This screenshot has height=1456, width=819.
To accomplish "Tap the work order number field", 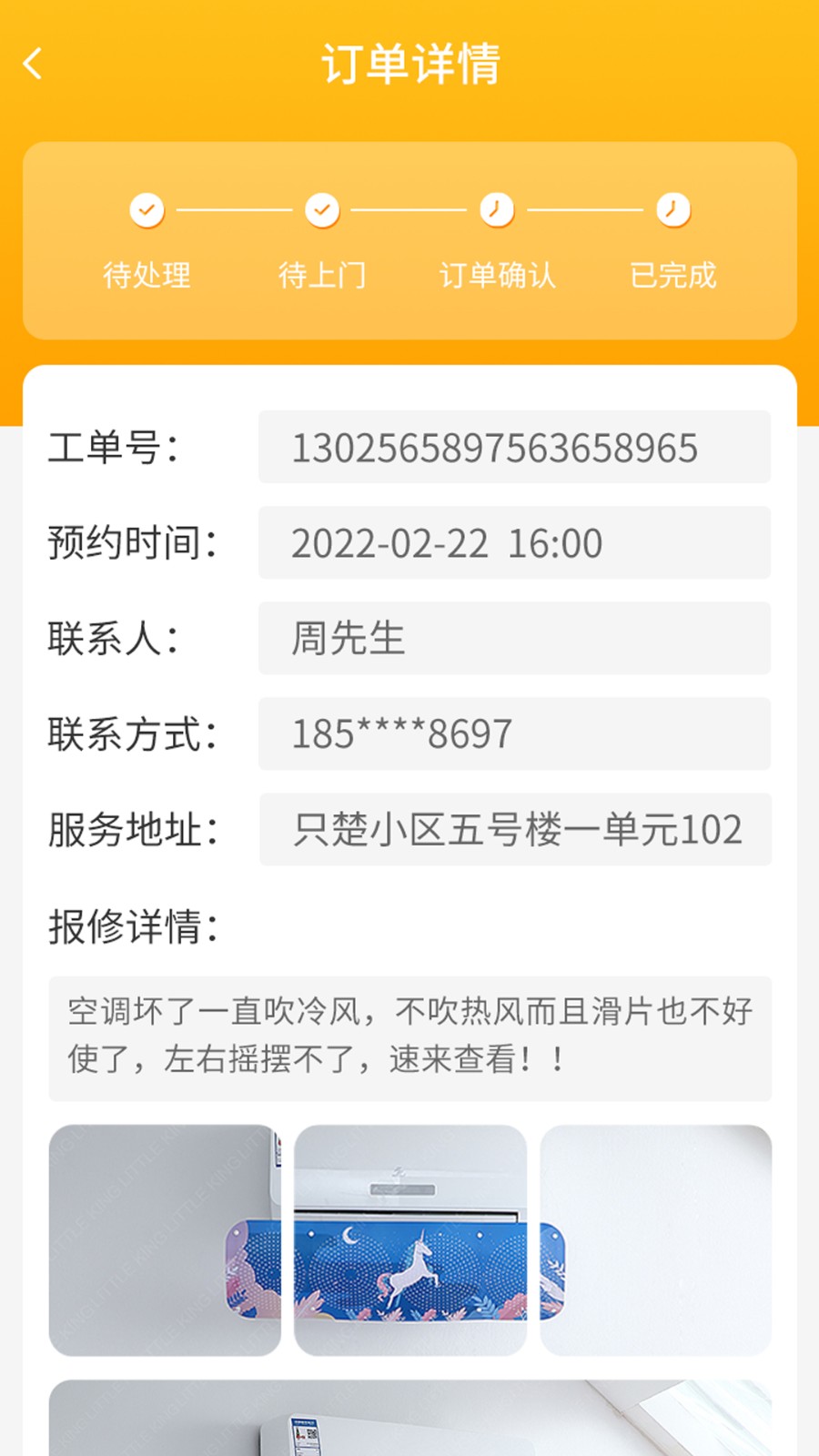I will (514, 446).
